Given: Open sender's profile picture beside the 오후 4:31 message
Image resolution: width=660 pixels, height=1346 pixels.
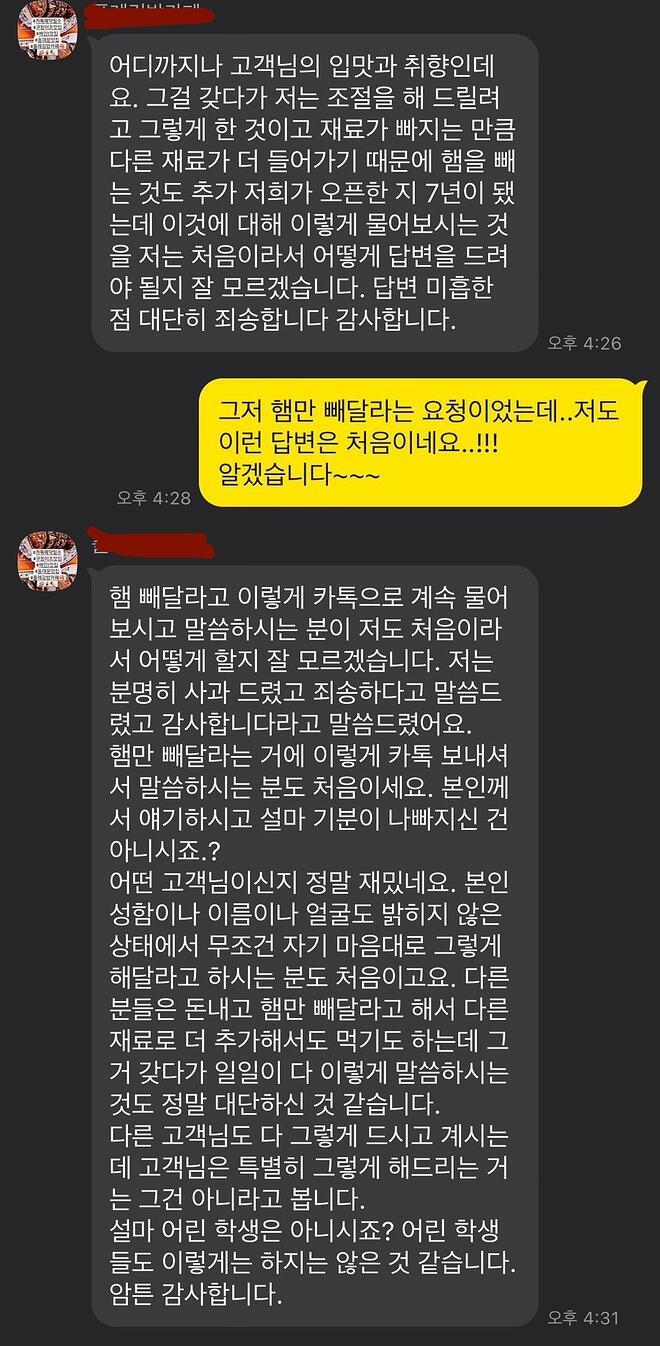Looking at the screenshot, I should pyautogui.click(x=46, y=560).
